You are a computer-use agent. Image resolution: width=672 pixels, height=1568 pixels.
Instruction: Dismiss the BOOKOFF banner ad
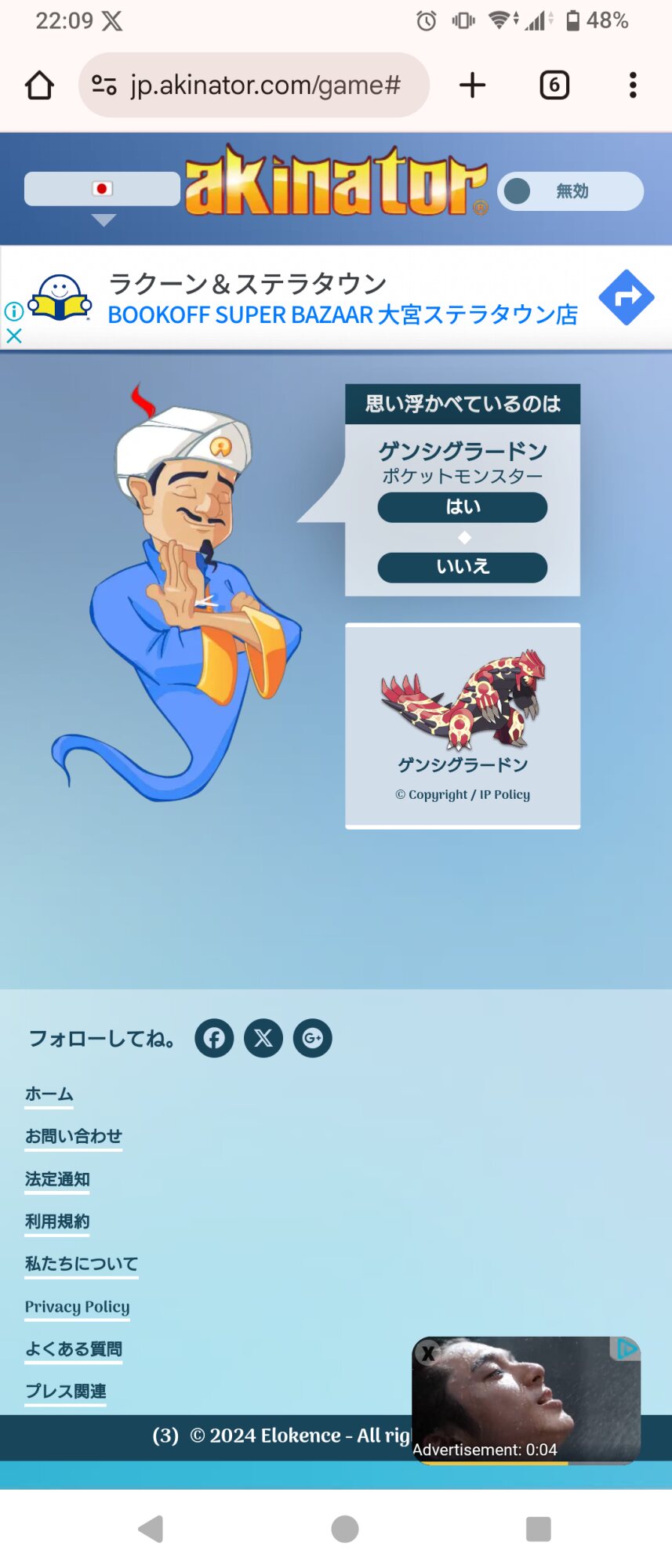pos(14,336)
